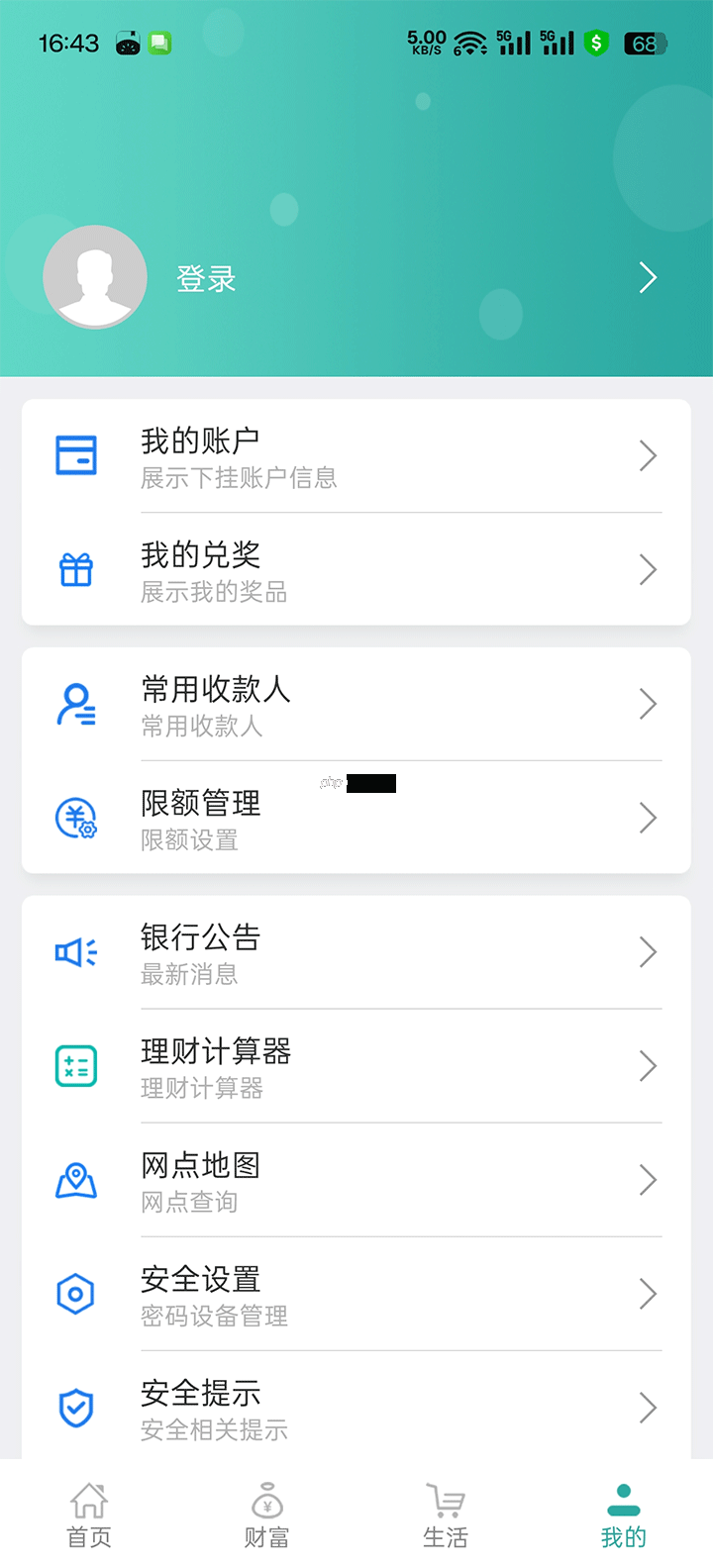
Task: Click the 安全设置 hexagon icon
Action: tap(75, 1293)
